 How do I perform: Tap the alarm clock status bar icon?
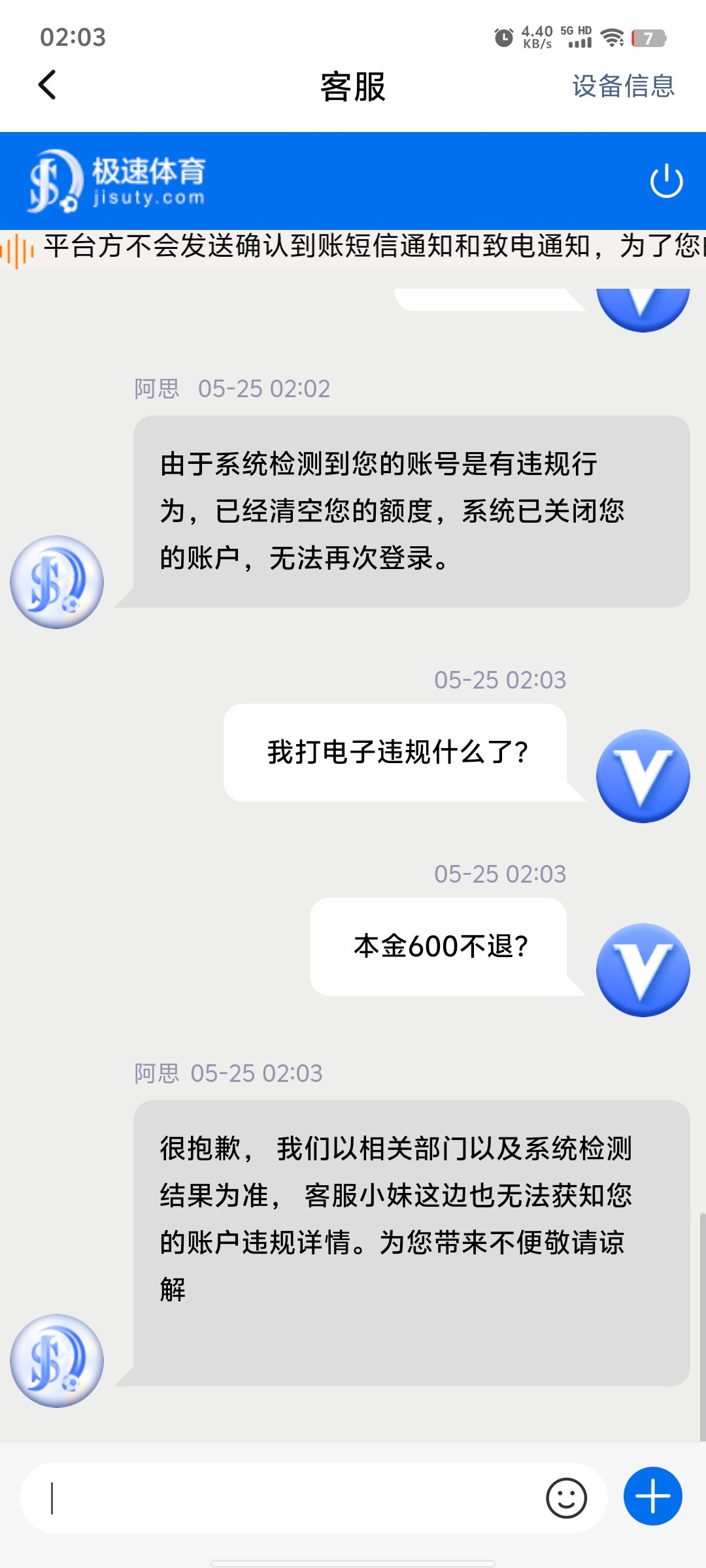(x=502, y=38)
